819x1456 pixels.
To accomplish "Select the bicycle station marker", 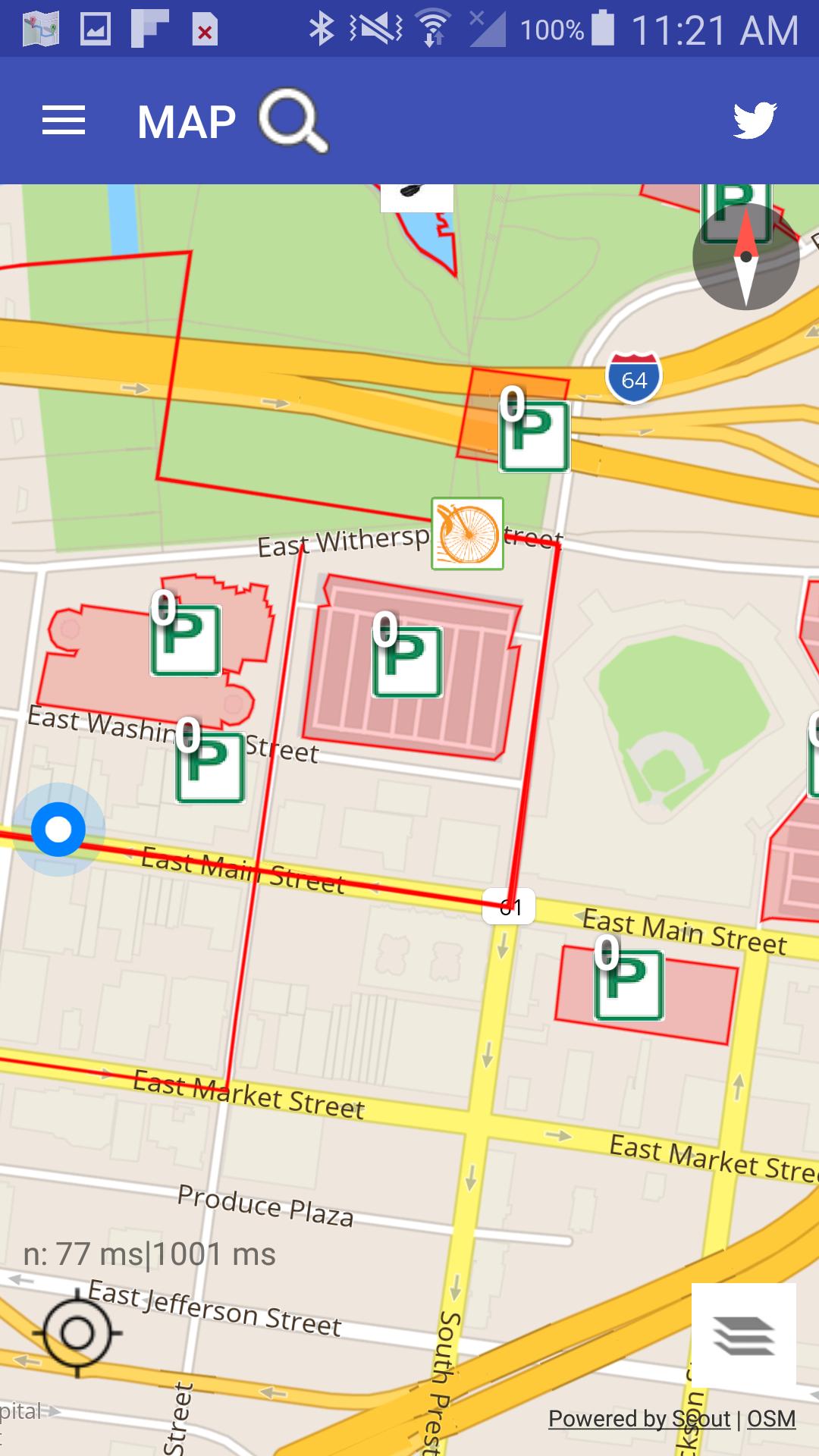I will pos(467,533).
